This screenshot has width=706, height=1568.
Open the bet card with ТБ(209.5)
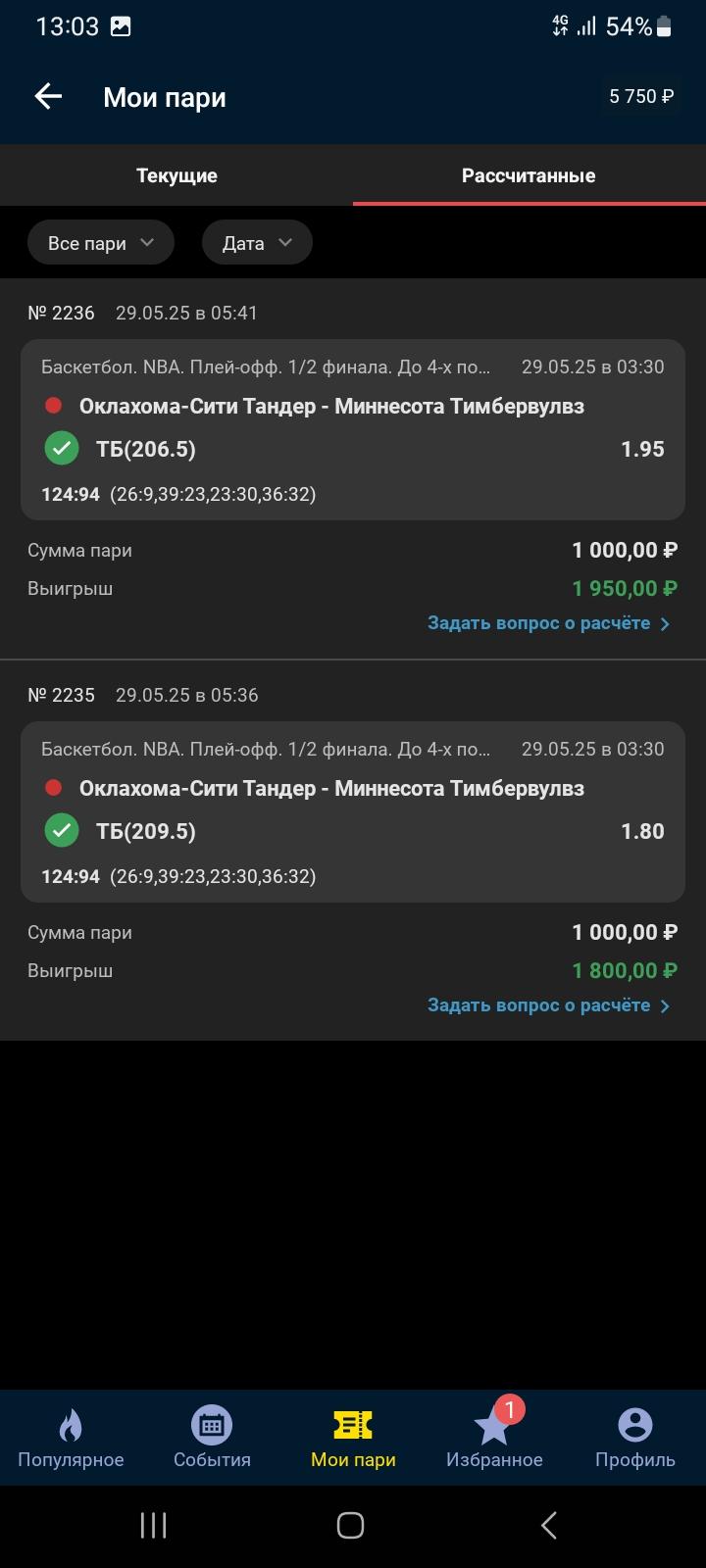coord(353,811)
